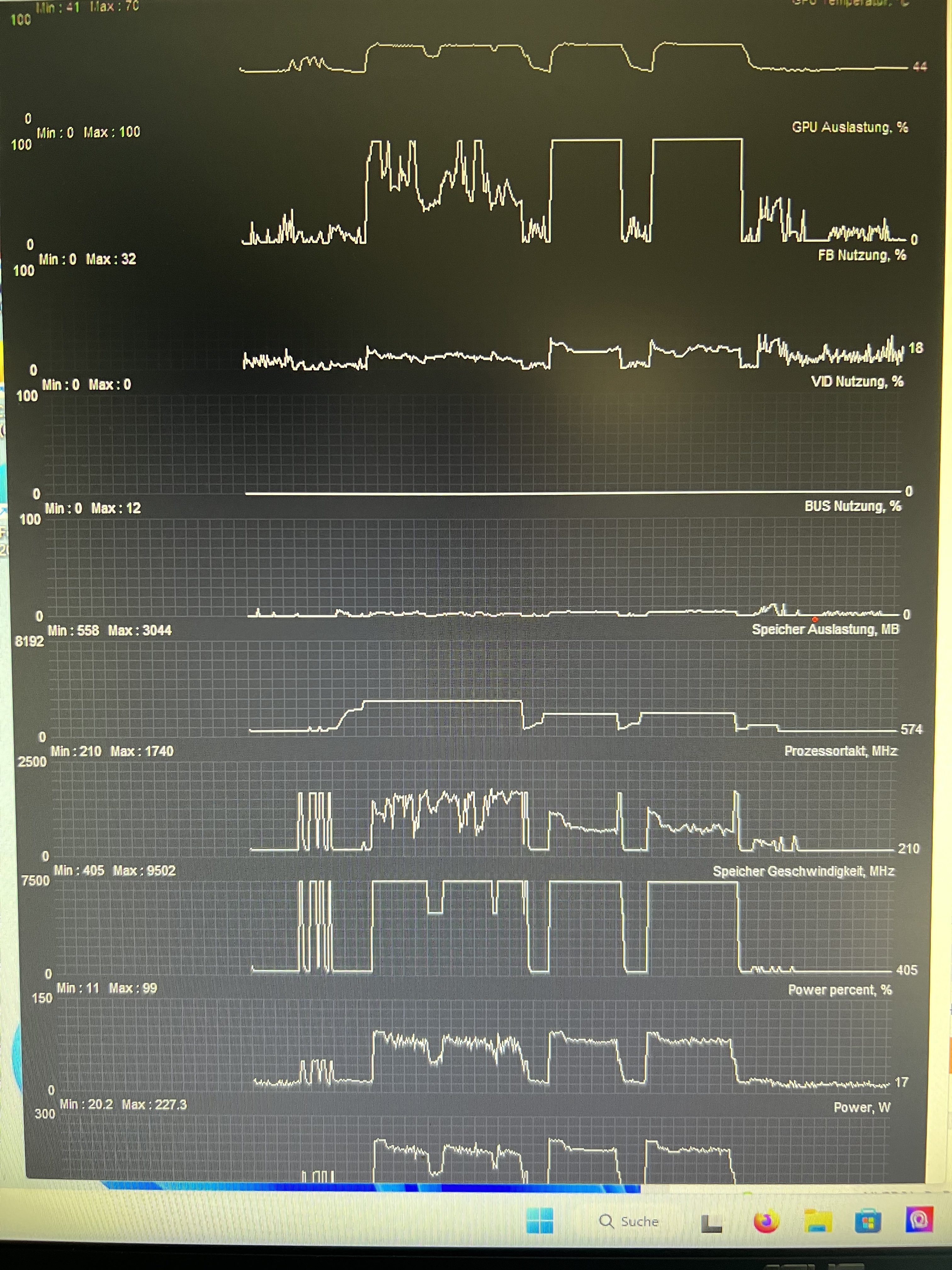
Task: Open File Explorer from the taskbar
Action: click(x=818, y=1221)
